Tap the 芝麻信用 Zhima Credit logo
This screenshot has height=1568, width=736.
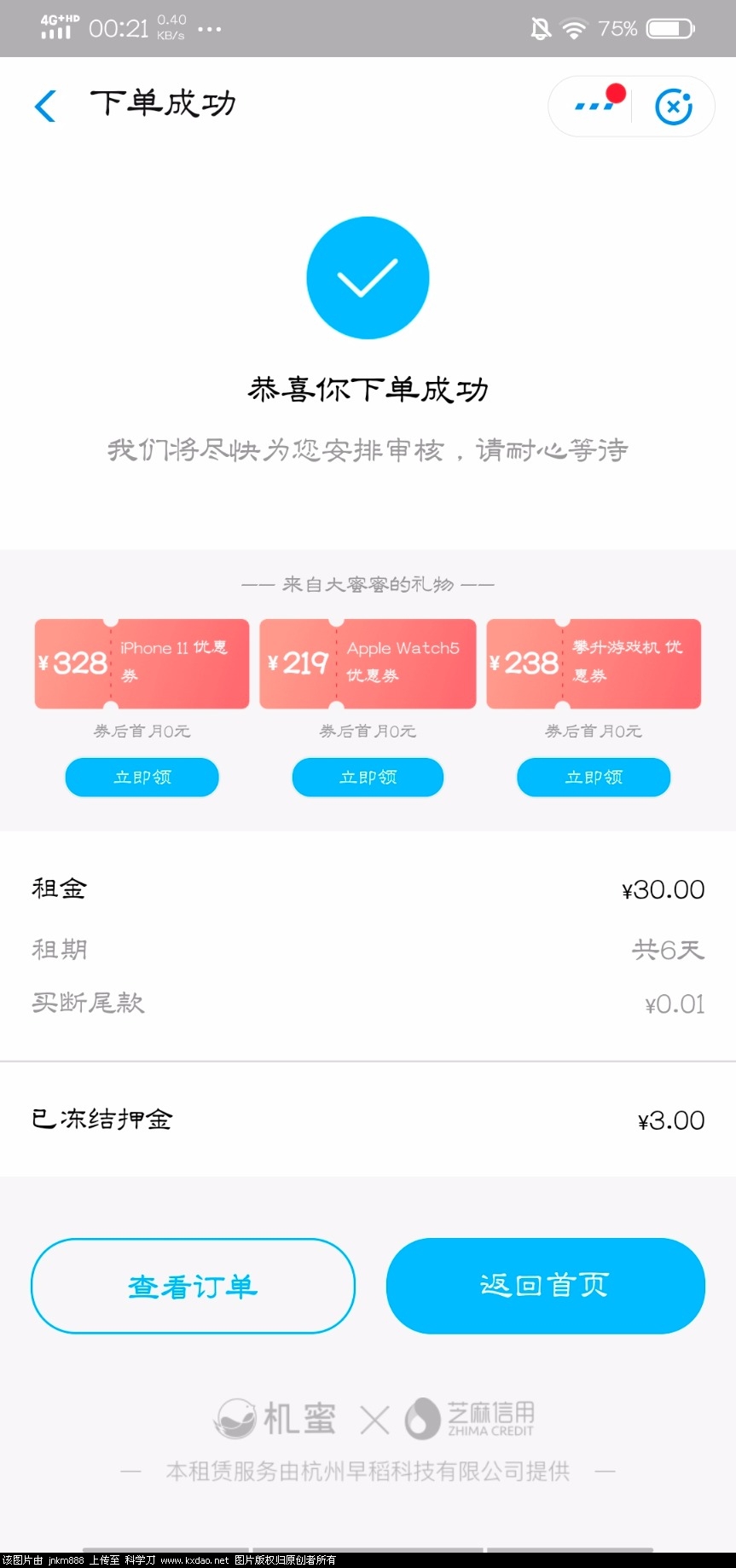(473, 1415)
